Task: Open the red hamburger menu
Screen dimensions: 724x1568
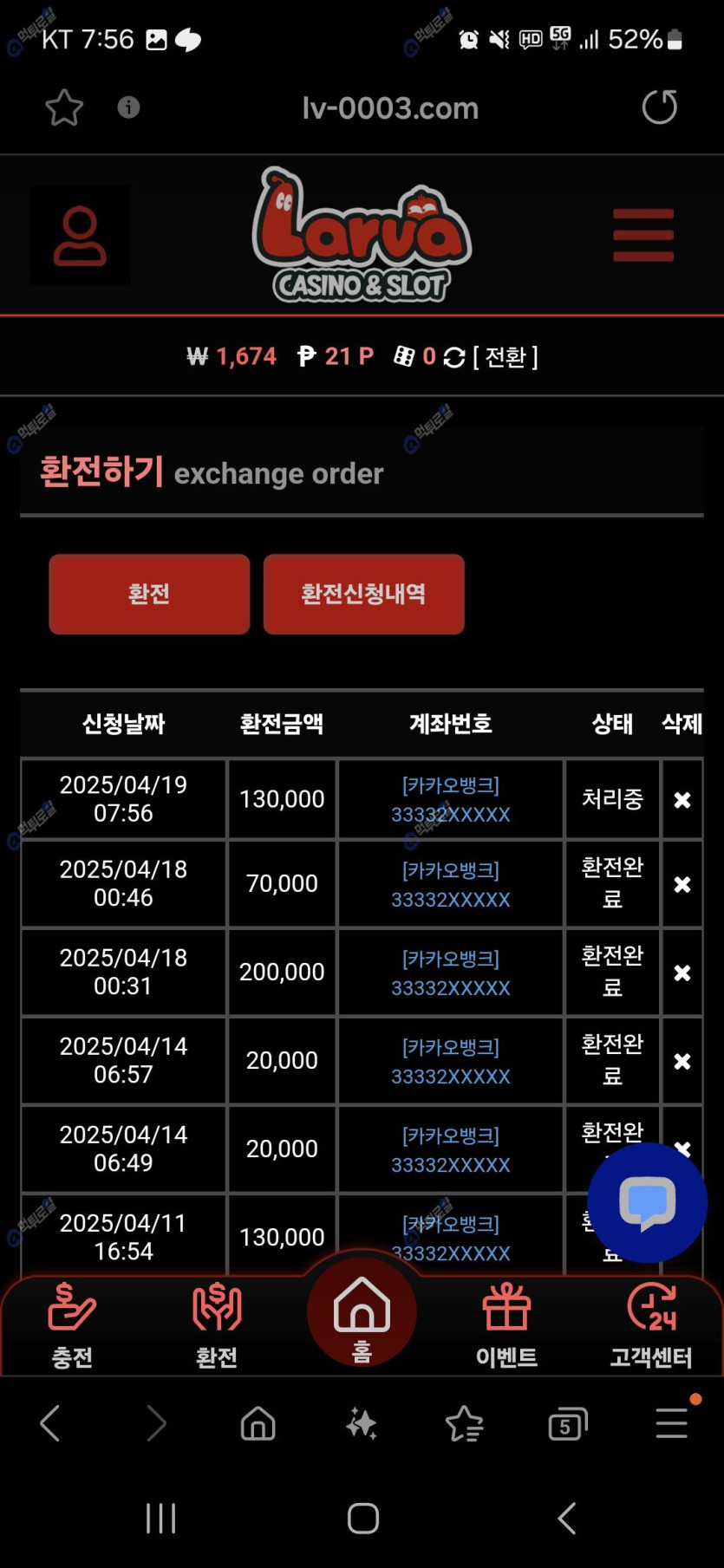Action: tap(642, 235)
